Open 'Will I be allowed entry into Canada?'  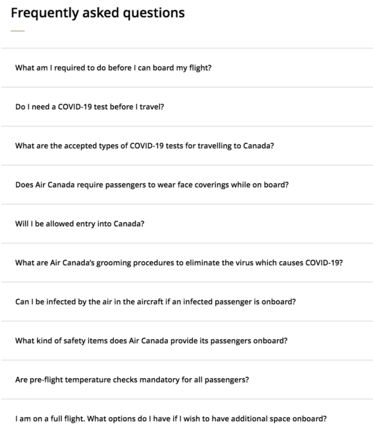point(187,224)
